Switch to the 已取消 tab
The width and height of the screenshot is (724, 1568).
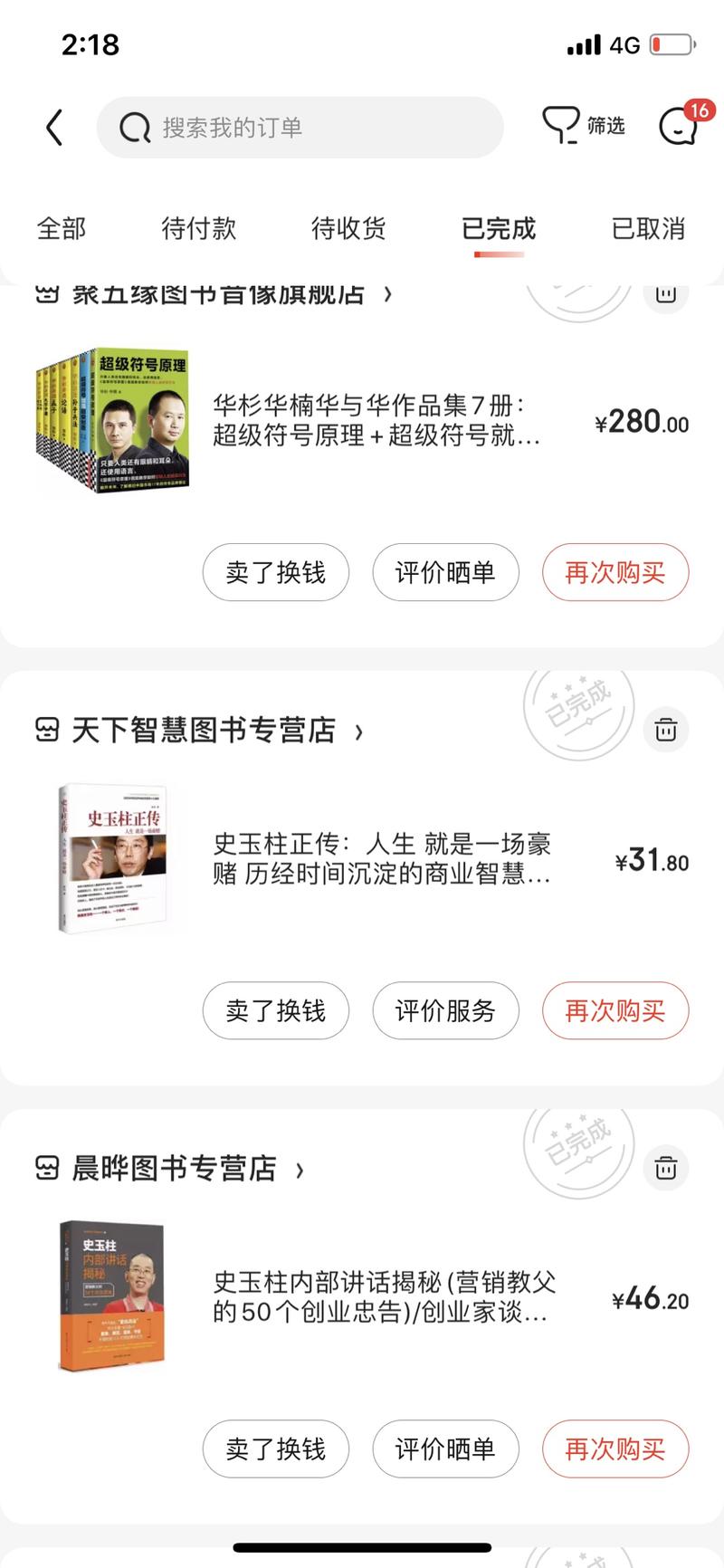pyautogui.click(x=646, y=229)
